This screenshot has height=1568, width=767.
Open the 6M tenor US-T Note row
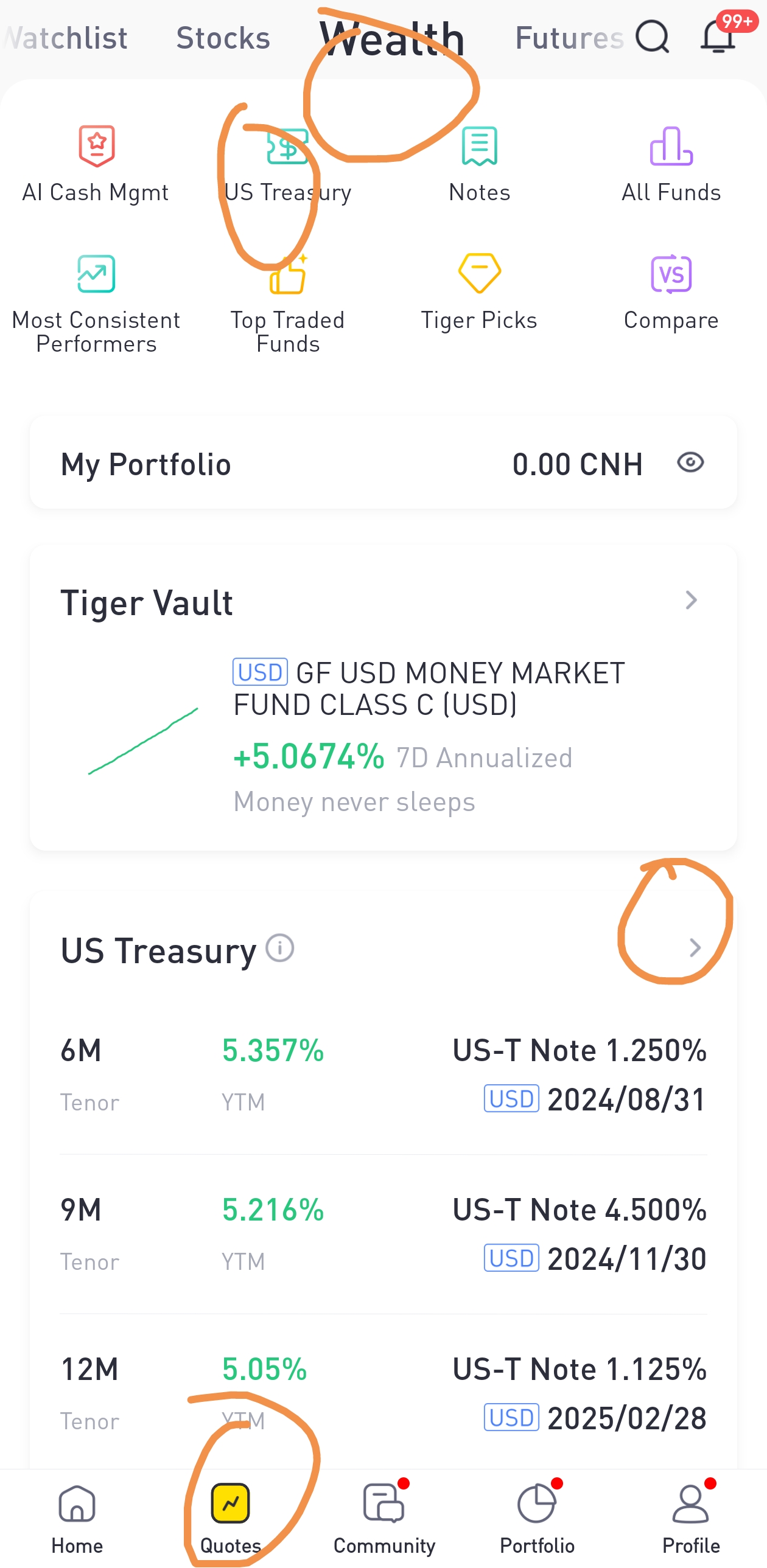[383, 1075]
